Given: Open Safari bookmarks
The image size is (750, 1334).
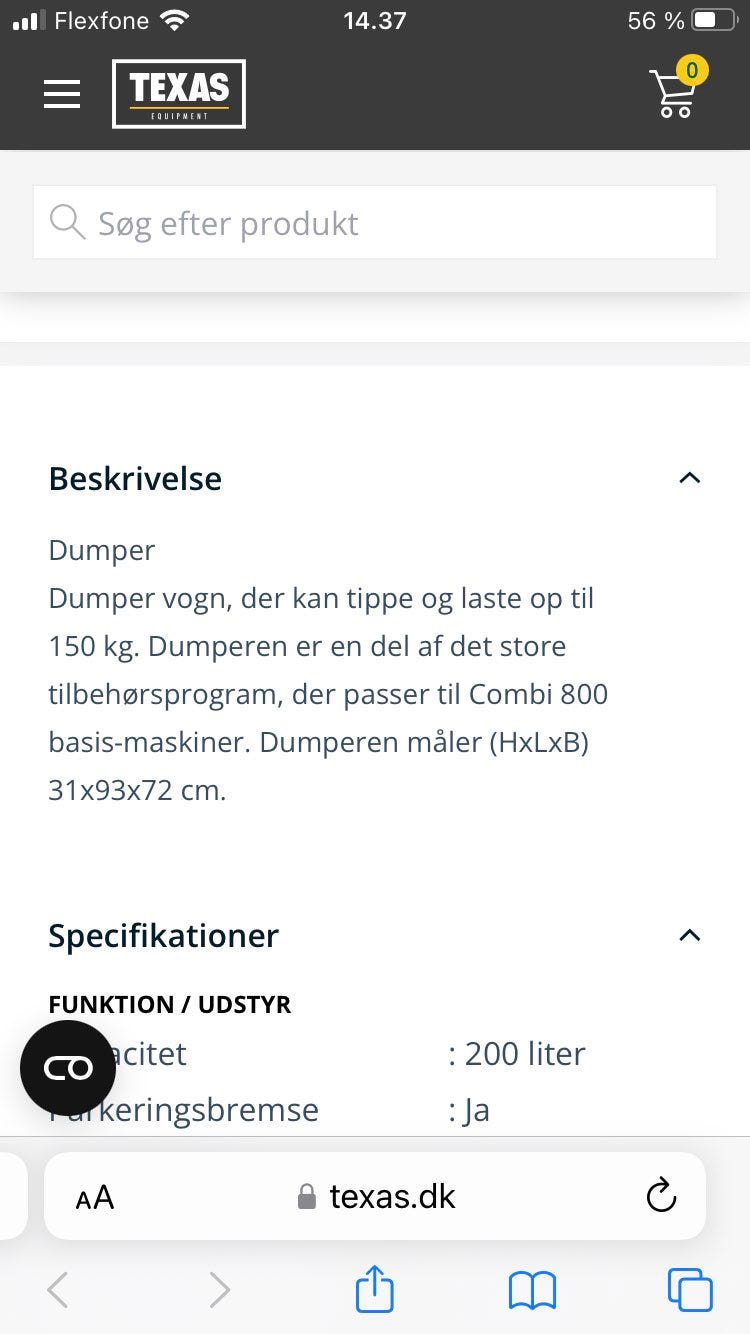Looking at the screenshot, I should pyautogui.click(x=532, y=1290).
